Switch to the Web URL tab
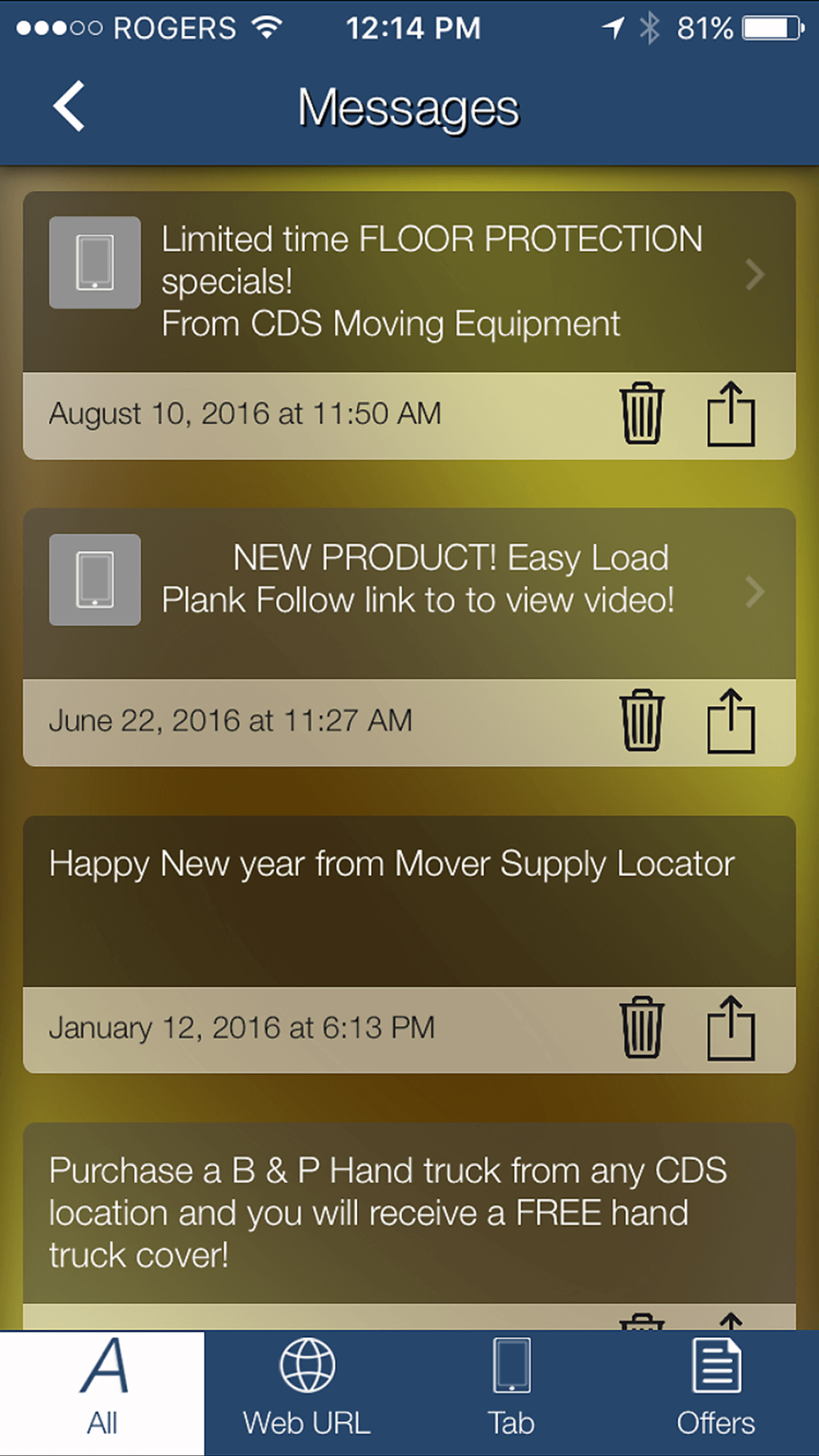This screenshot has height=1456, width=819. (307, 1393)
